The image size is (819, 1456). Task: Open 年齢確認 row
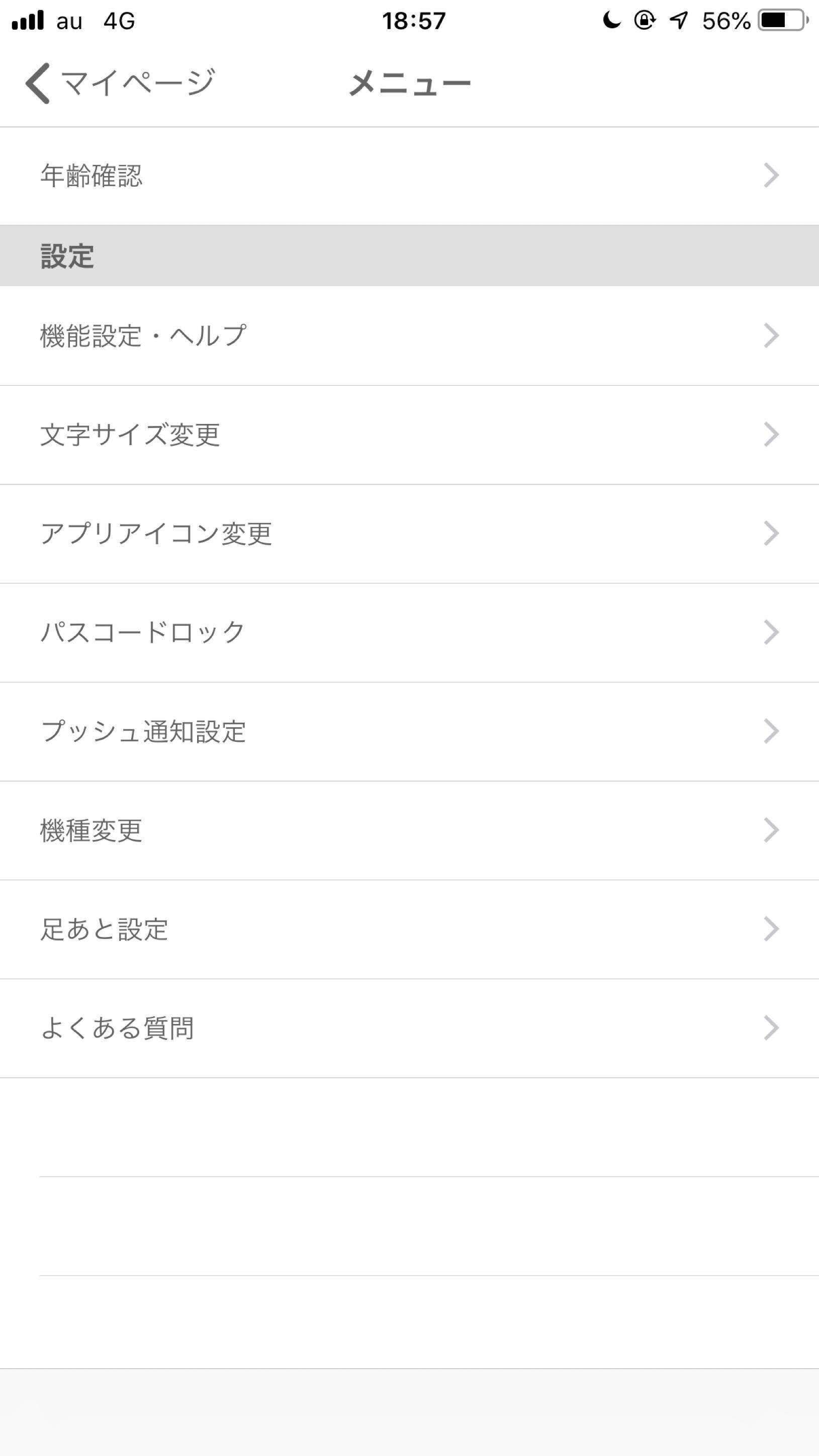coord(409,176)
